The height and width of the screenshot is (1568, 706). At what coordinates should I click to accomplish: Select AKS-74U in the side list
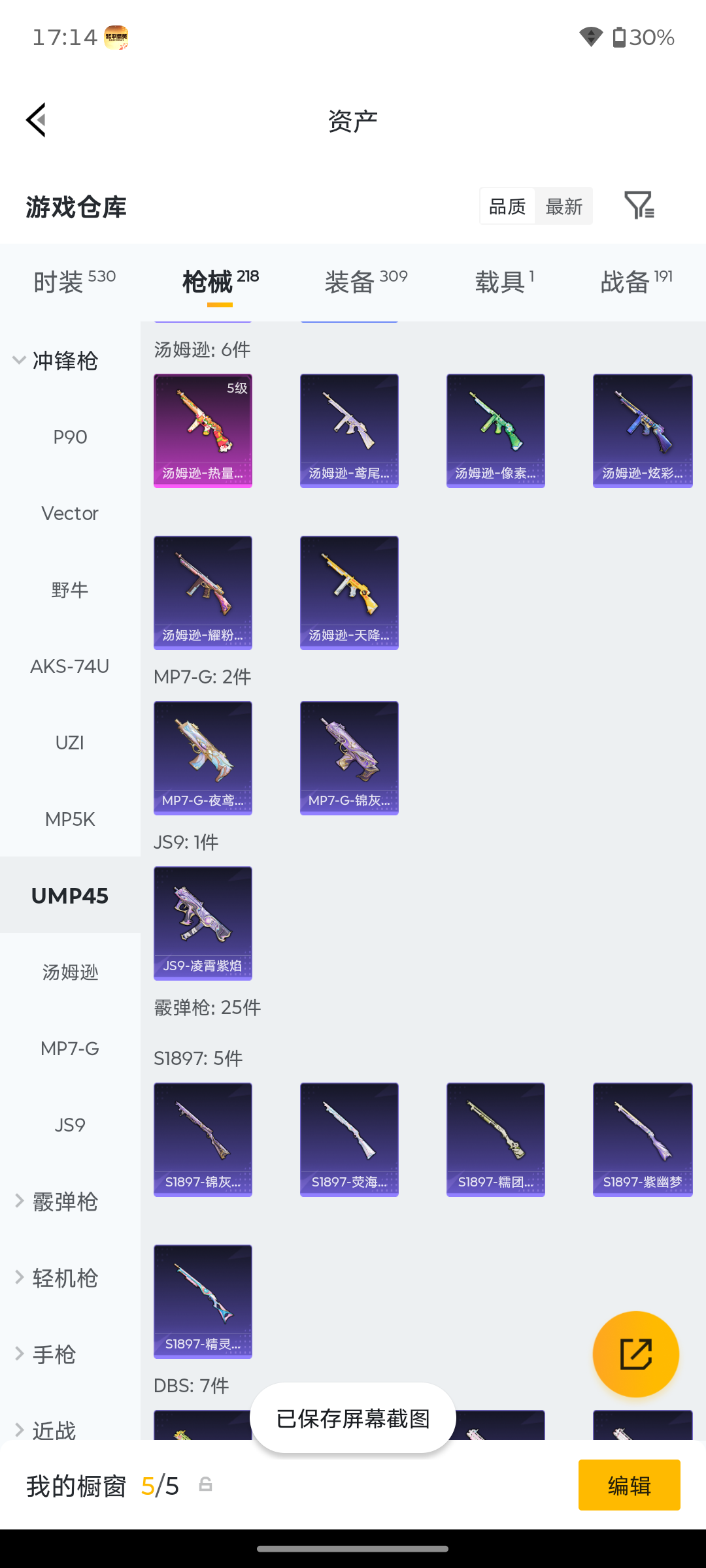click(70, 666)
